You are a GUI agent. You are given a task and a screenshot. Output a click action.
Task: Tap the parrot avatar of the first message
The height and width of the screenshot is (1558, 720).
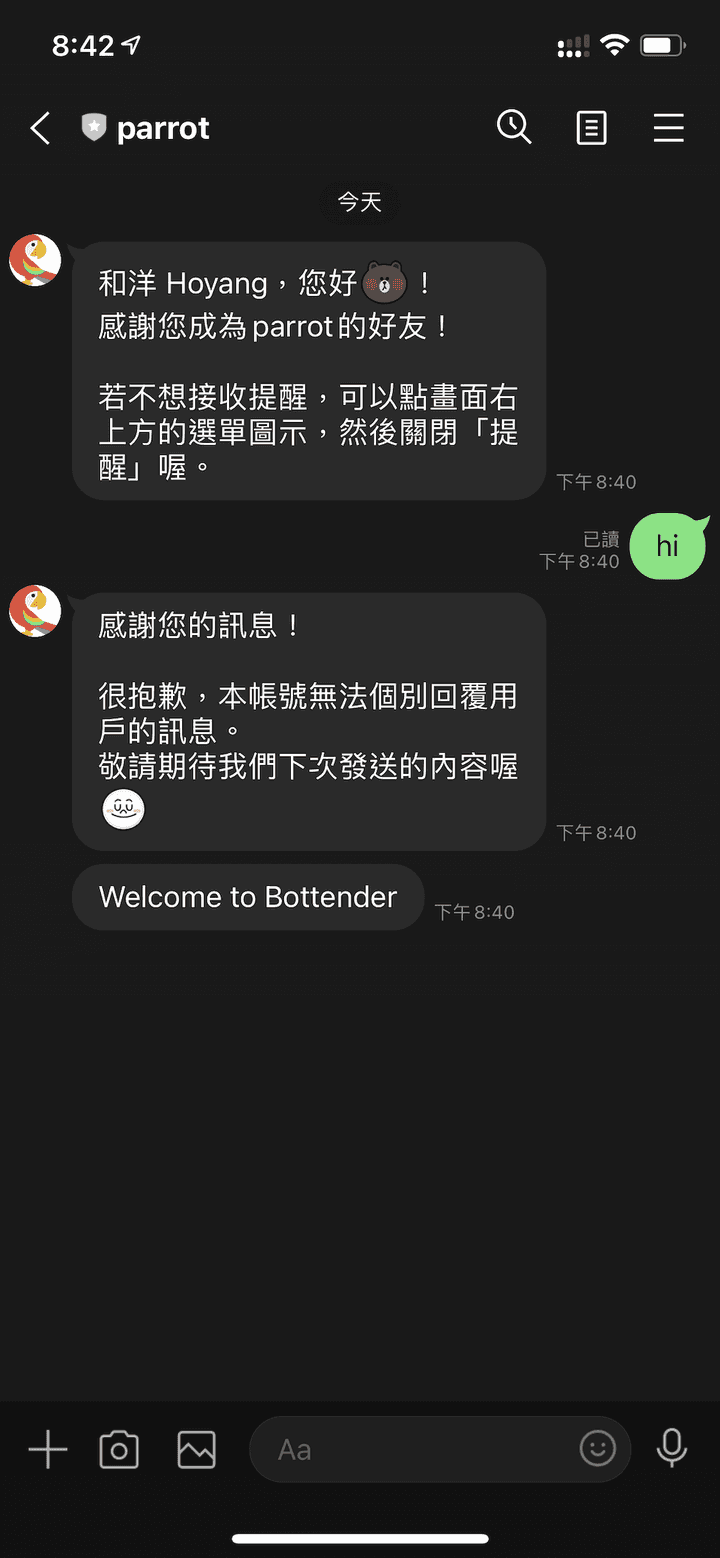pyautogui.click(x=35, y=260)
